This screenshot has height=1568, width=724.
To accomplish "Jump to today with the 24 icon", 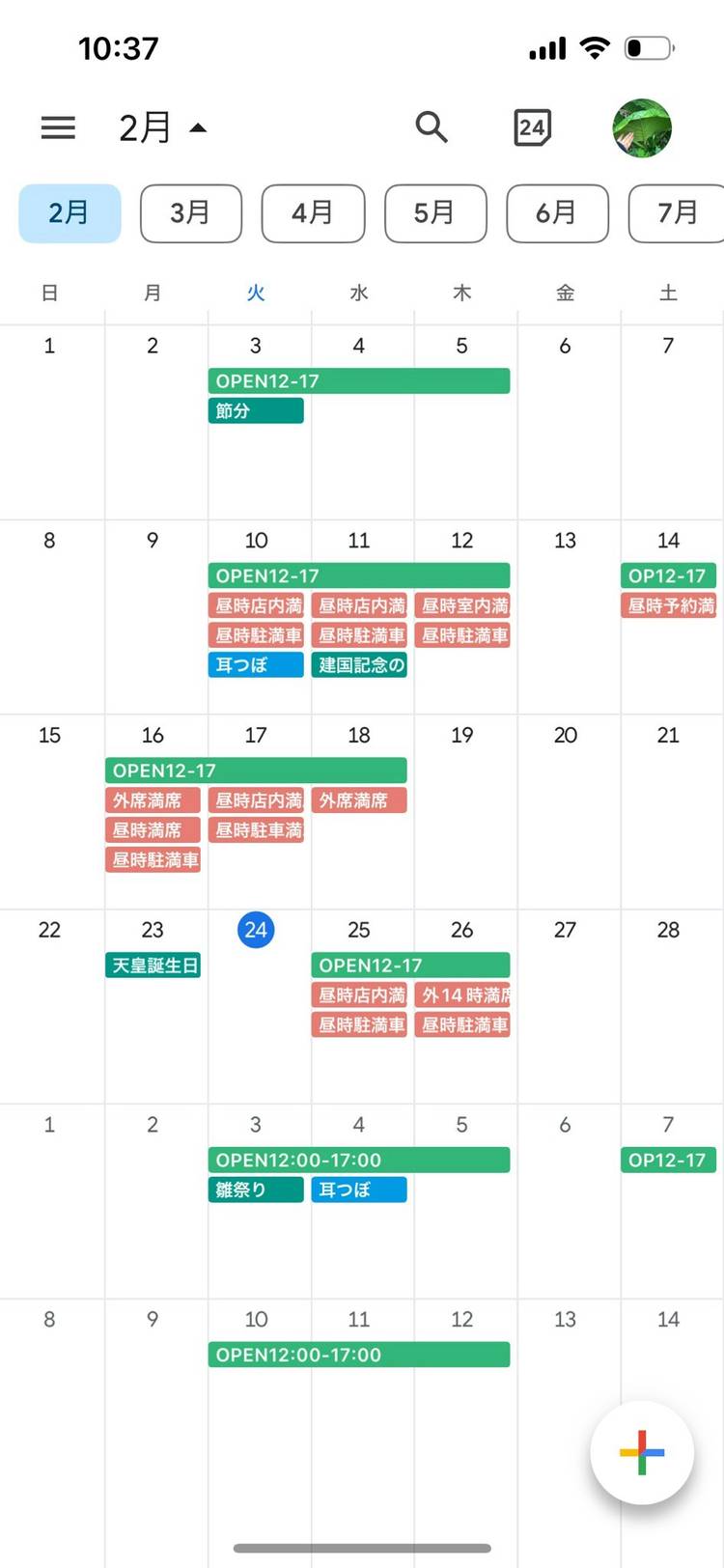I will point(532,127).
